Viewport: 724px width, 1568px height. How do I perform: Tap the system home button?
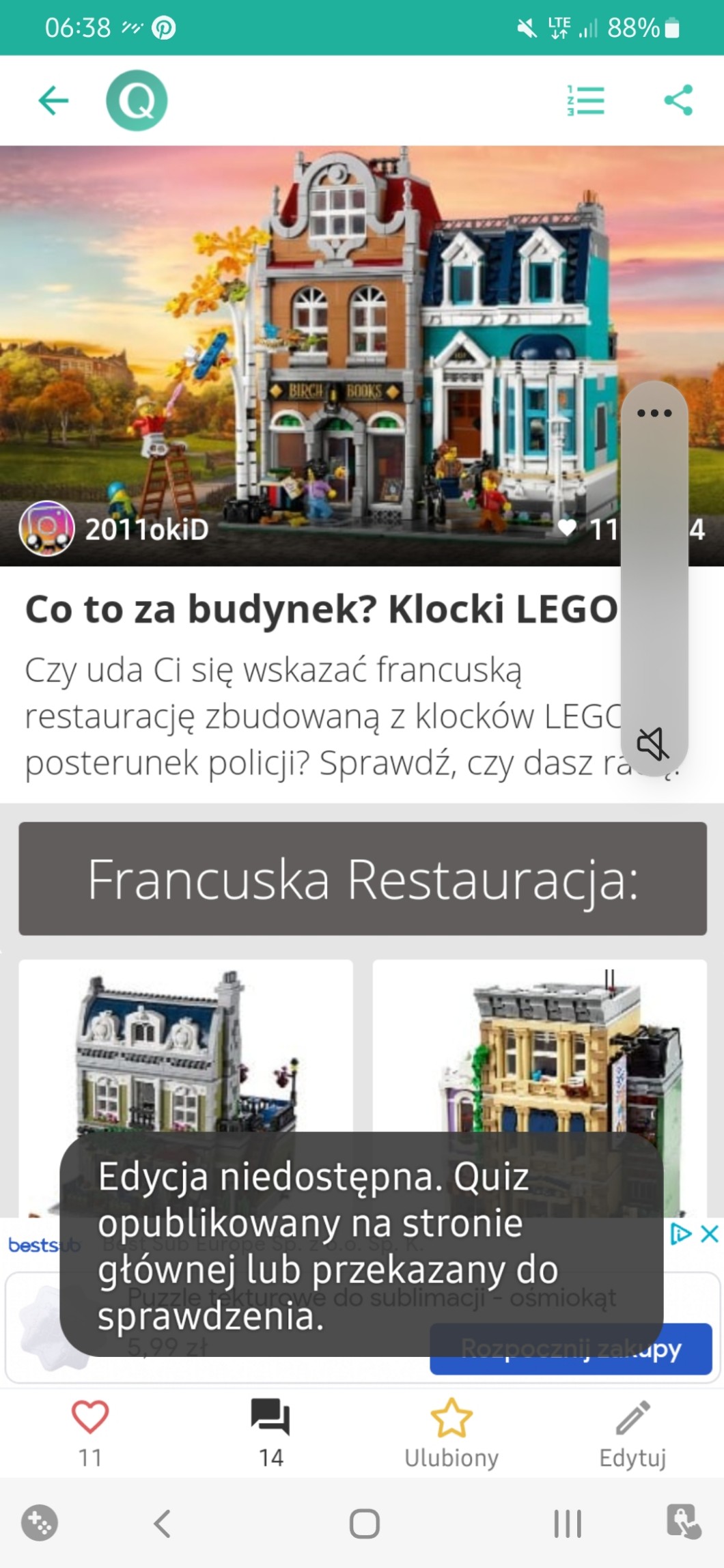tap(364, 1524)
